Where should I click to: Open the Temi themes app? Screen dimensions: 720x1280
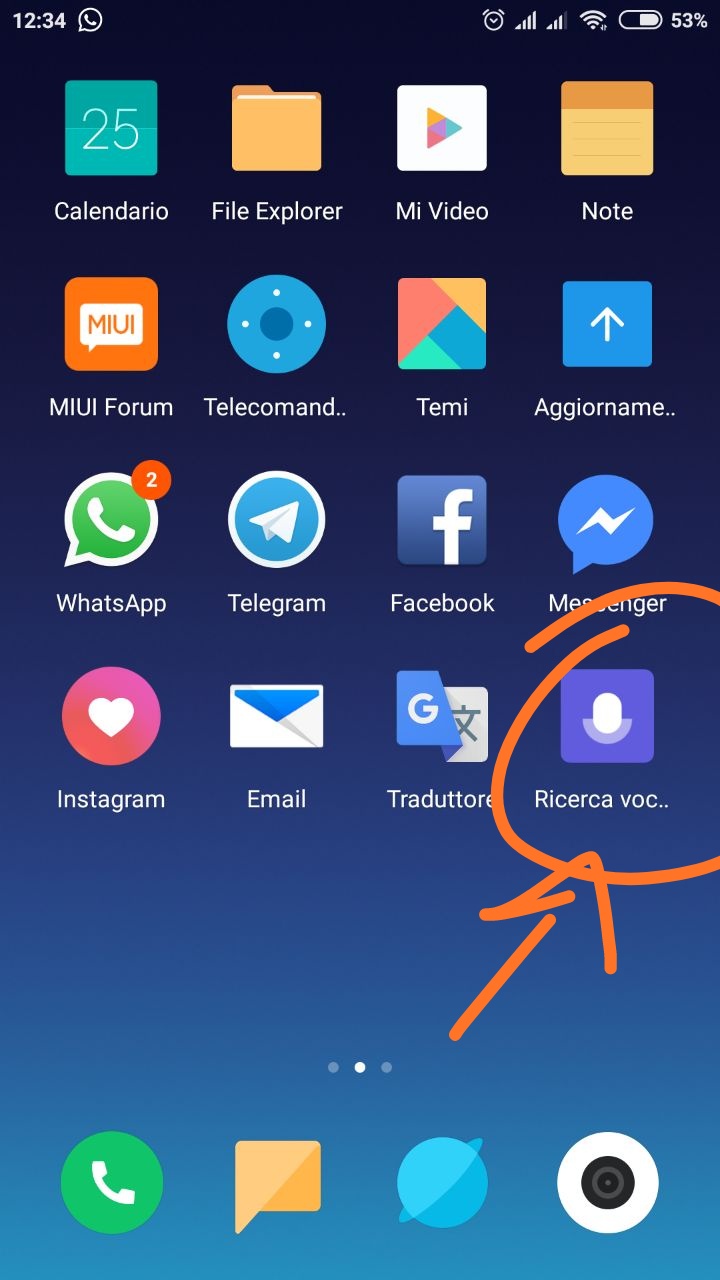tap(442, 324)
